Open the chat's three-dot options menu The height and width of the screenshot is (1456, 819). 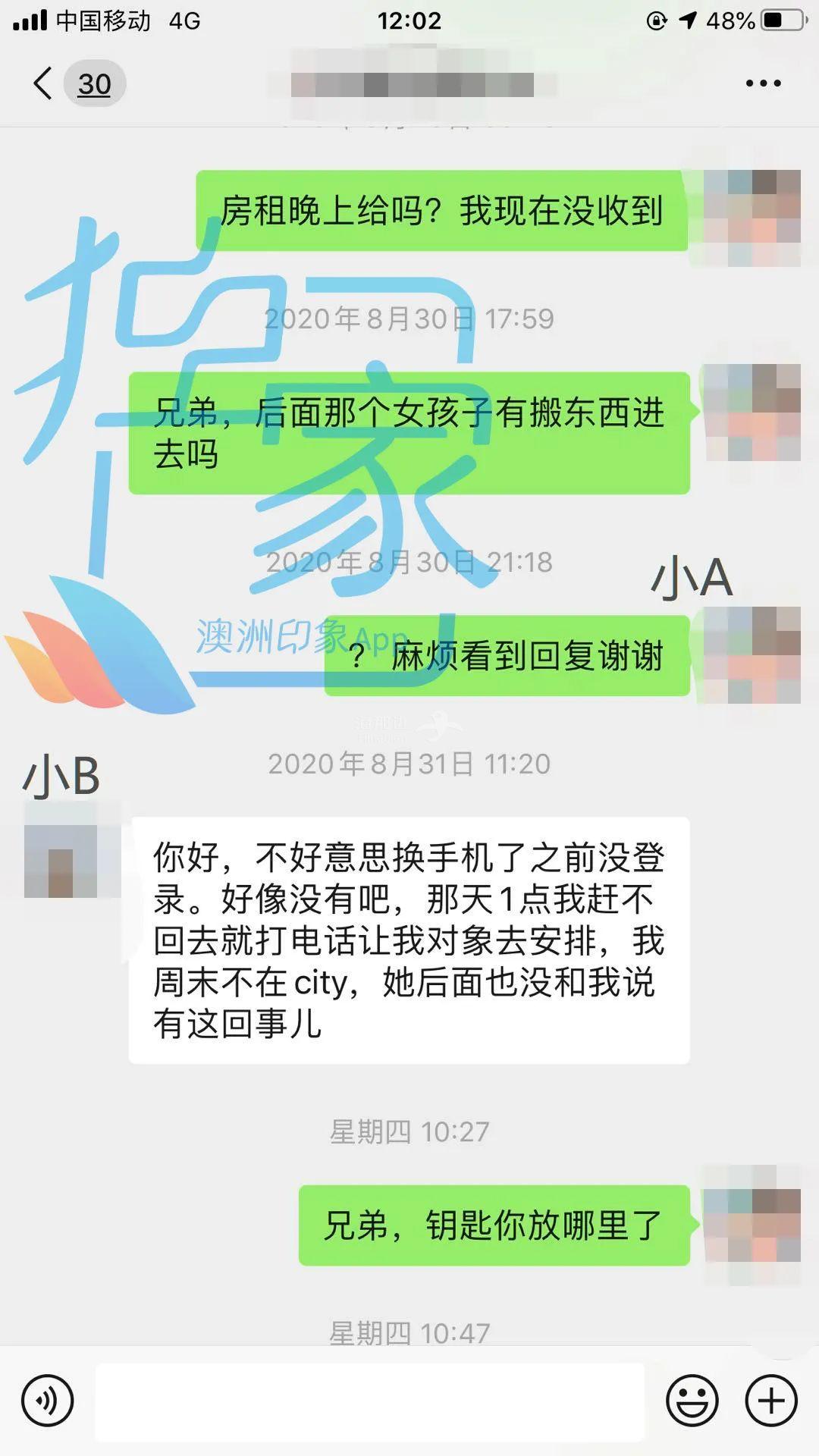coord(763,83)
